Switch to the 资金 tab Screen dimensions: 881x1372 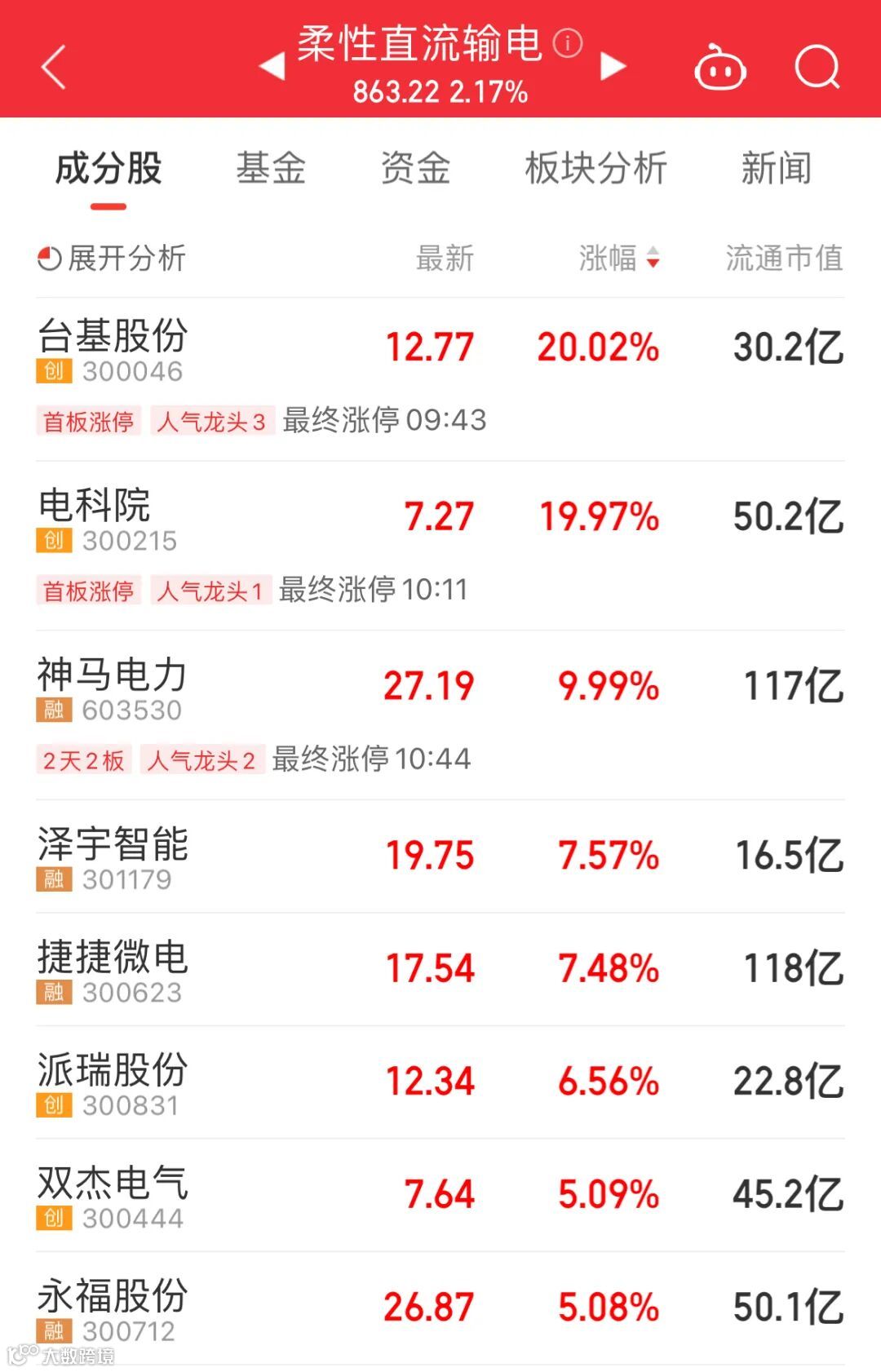[415, 170]
